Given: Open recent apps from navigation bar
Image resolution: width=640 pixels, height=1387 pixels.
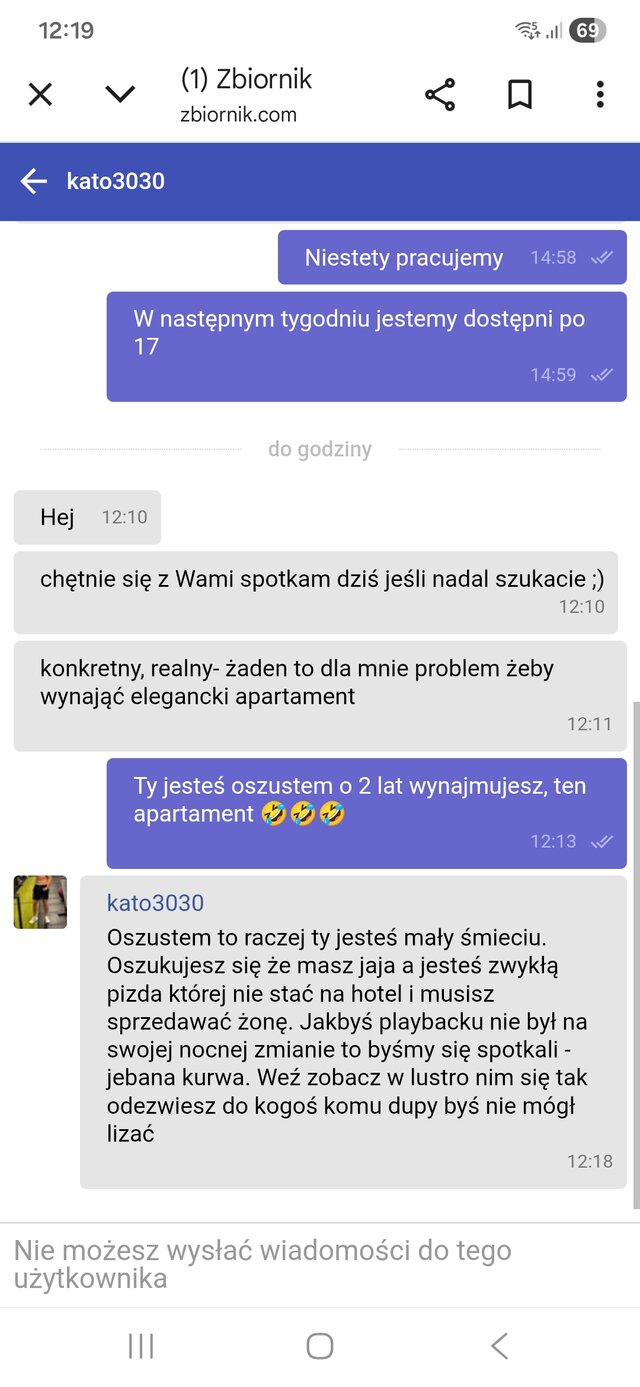Looking at the screenshot, I should click(x=141, y=1346).
